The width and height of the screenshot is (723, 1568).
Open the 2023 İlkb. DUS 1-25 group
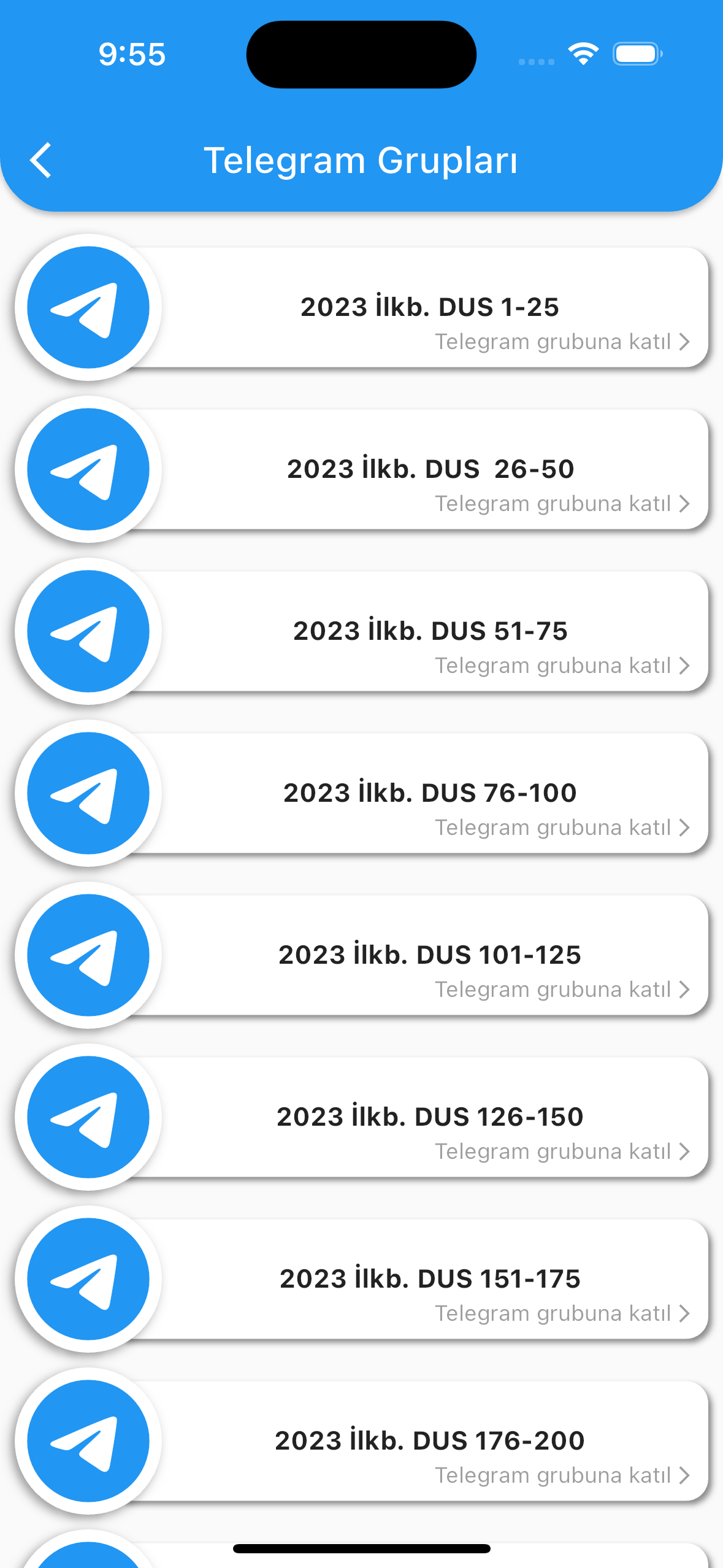point(362,307)
